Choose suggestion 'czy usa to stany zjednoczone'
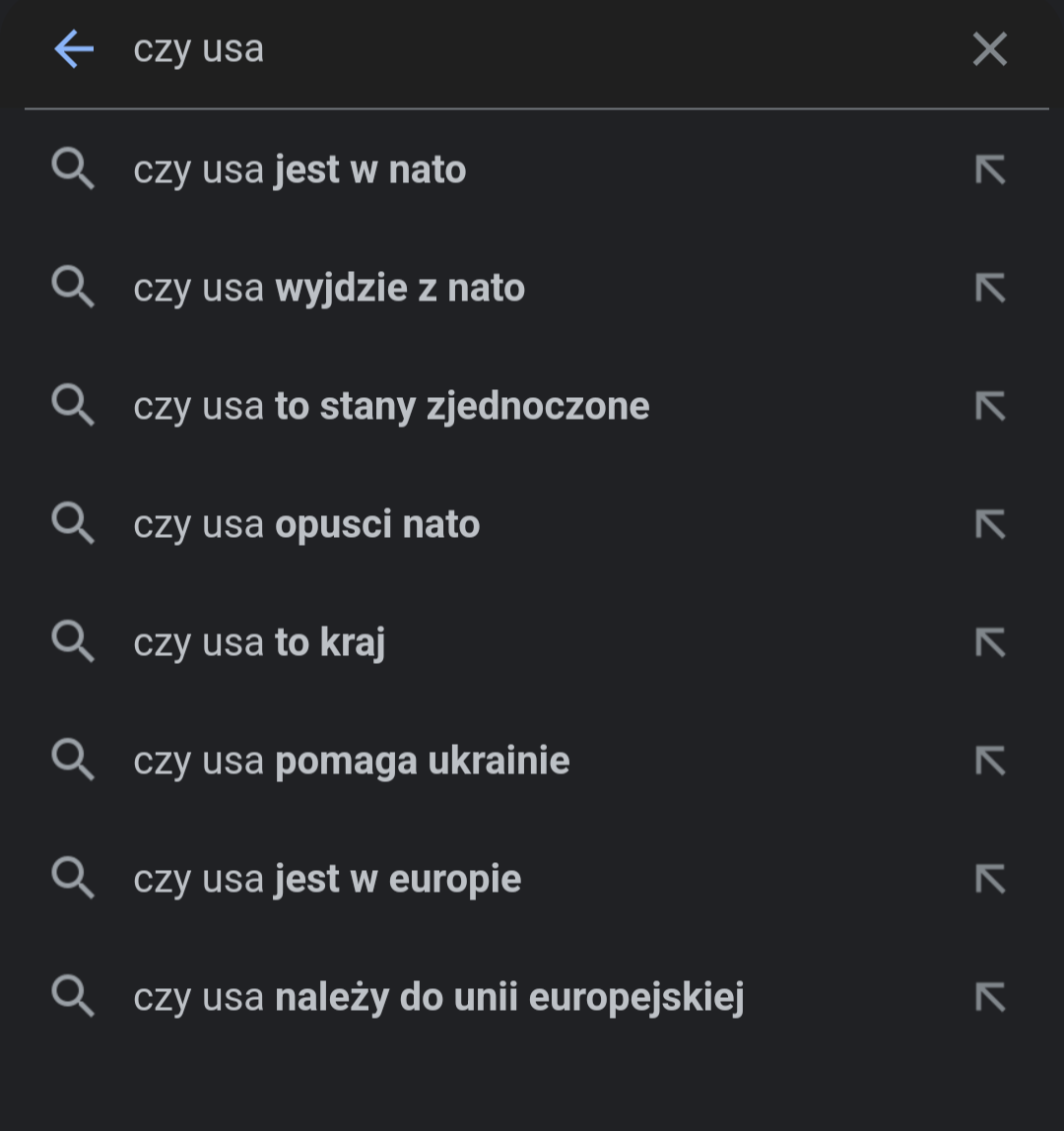 point(391,407)
